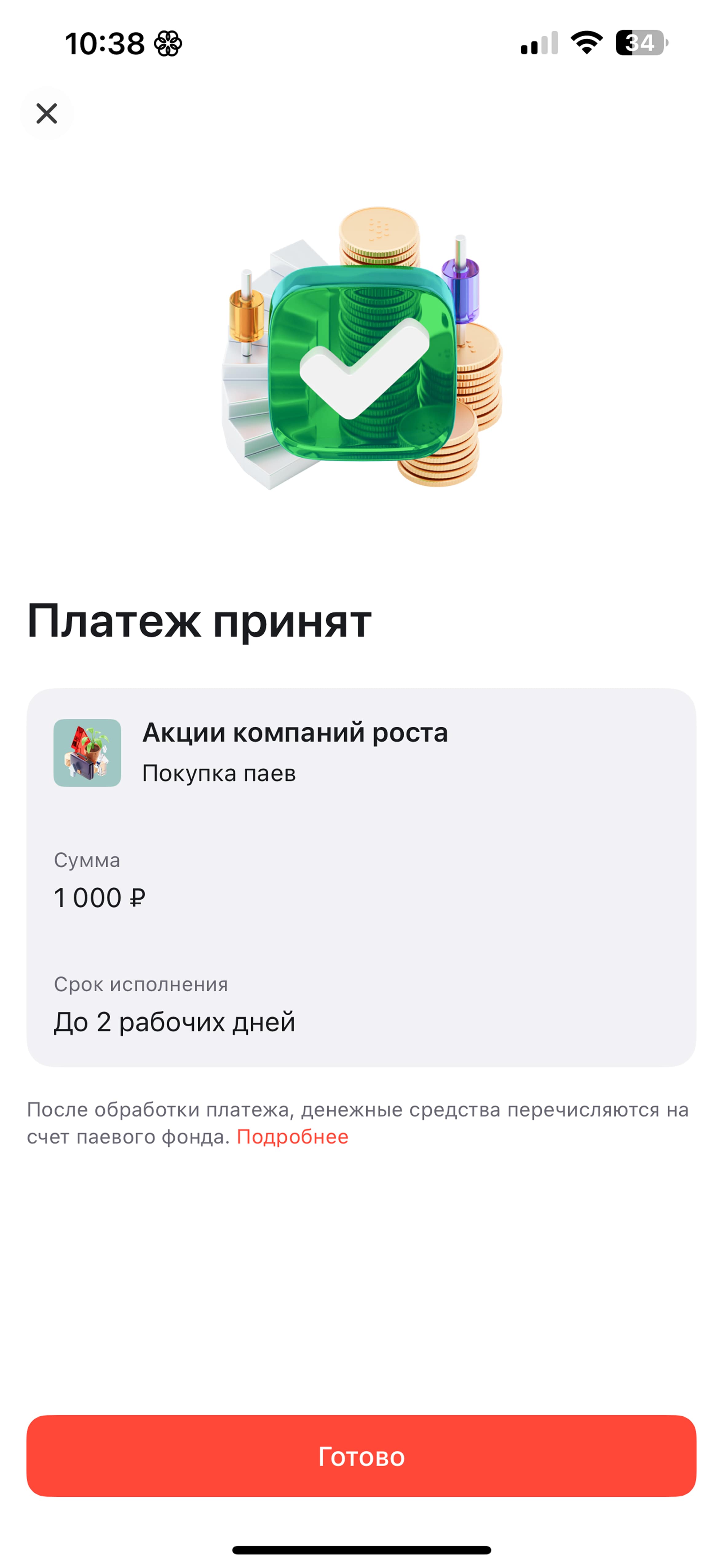Tap the Готово button
This screenshot has height=1568, width=723.
(x=361, y=1456)
